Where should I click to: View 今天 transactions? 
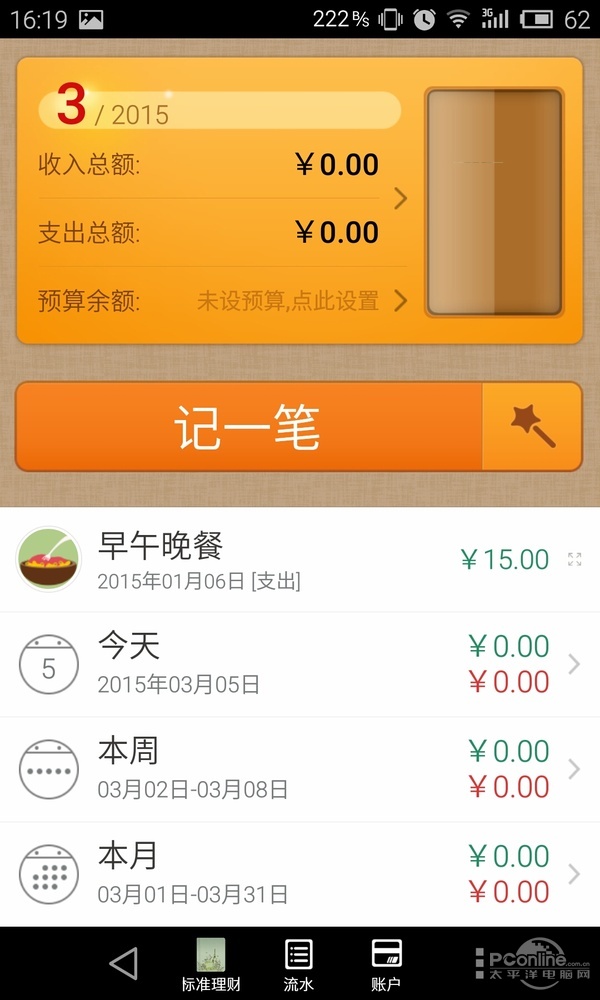[x=300, y=665]
